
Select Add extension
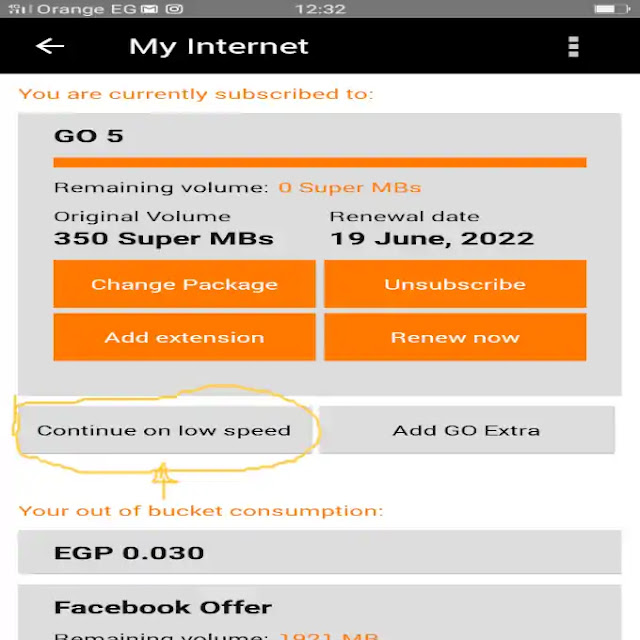(x=184, y=337)
